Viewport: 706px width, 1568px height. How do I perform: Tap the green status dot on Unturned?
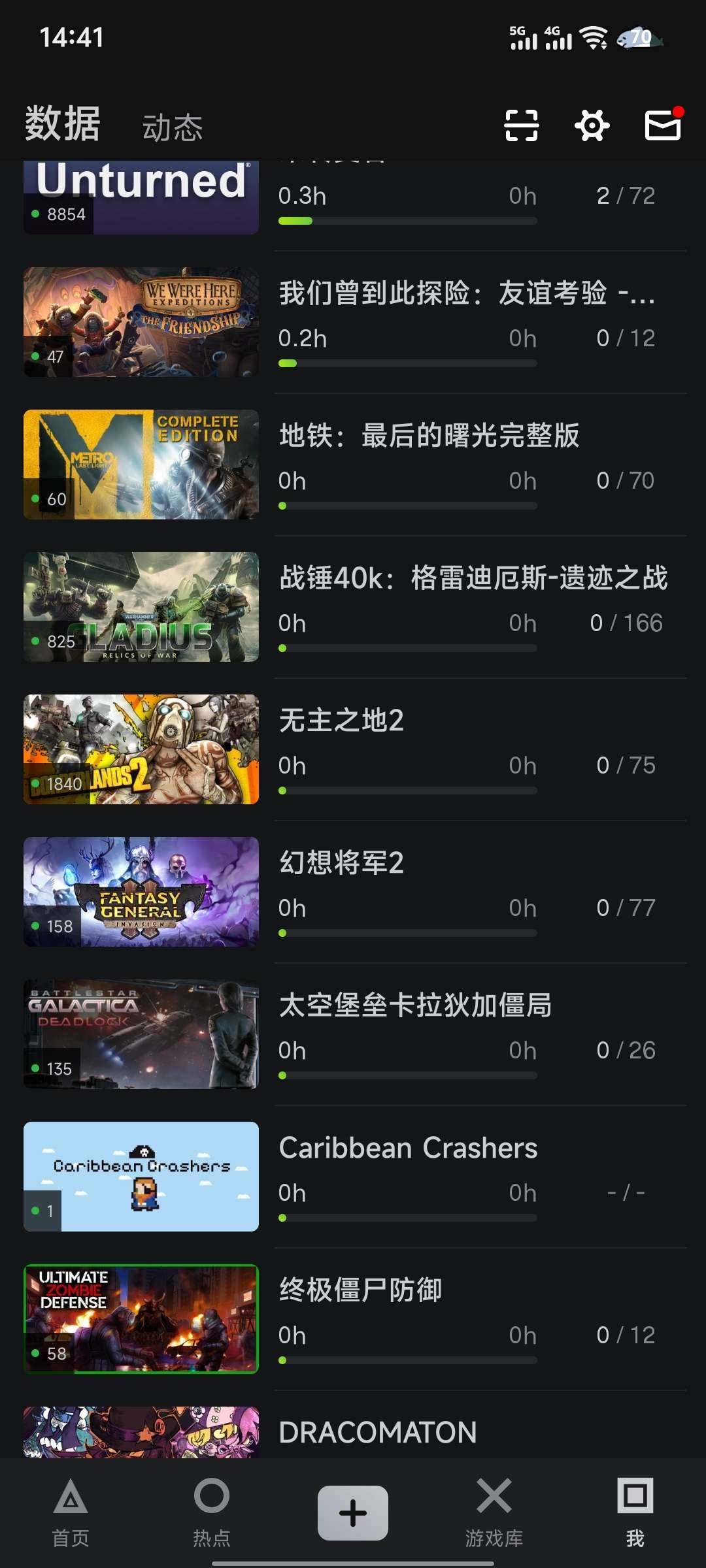pos(35,214)
